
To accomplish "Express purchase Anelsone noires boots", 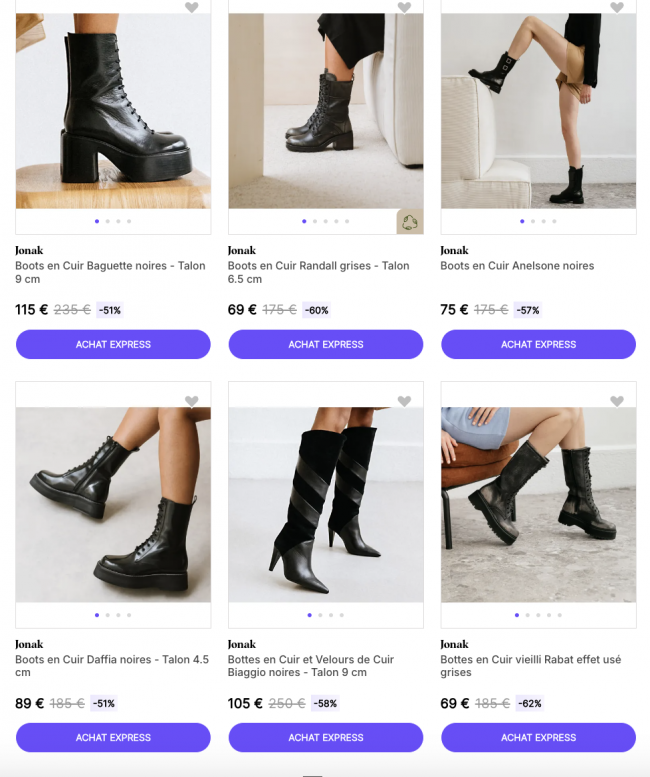I will click(538, 344).
